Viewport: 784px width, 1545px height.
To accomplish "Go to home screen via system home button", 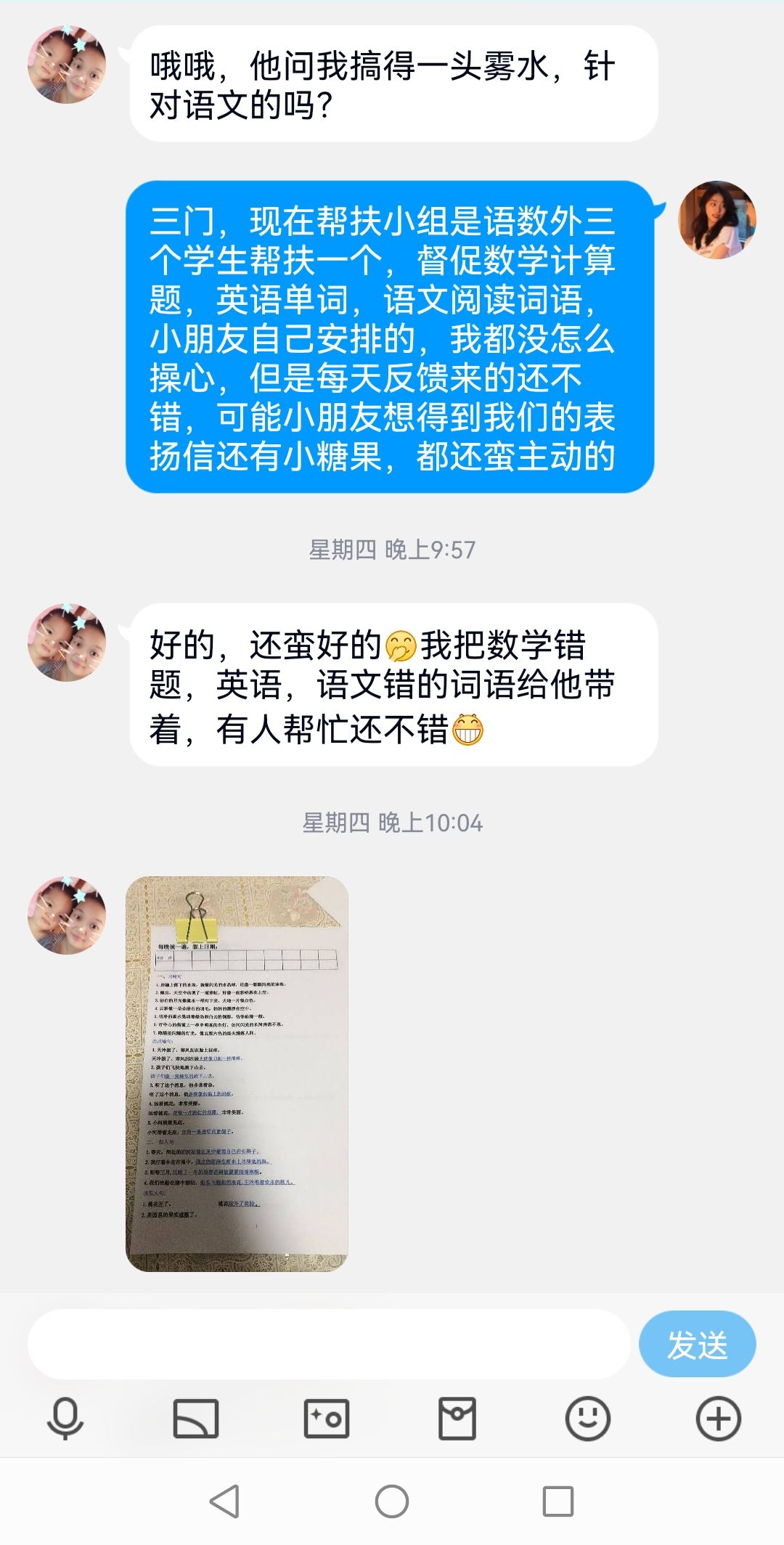I will click(x=392, y=1501).
